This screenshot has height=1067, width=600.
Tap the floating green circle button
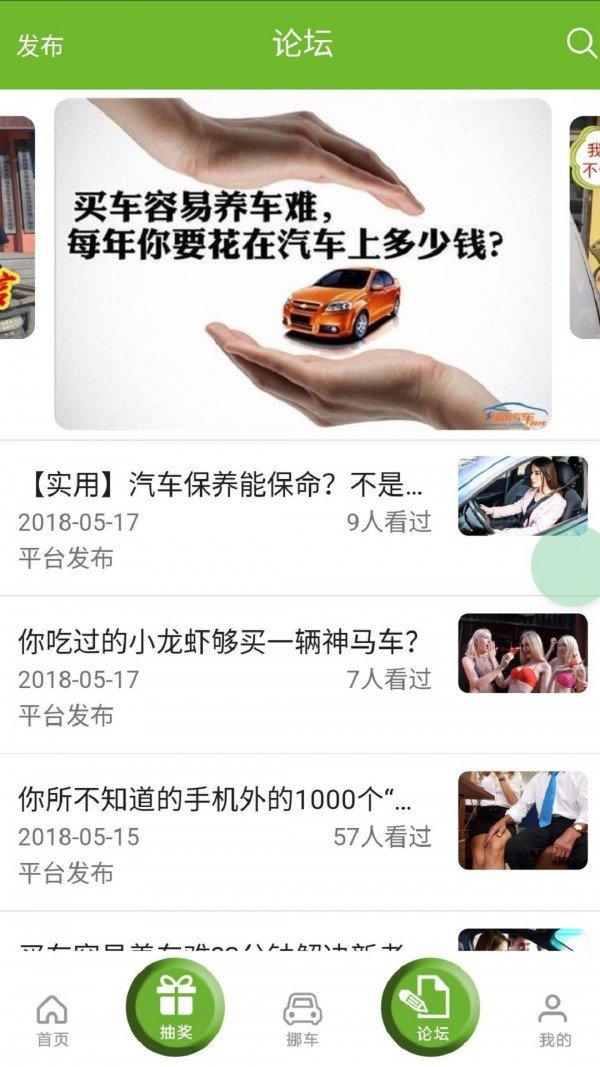pyautogui.click(x=568, y=566)
